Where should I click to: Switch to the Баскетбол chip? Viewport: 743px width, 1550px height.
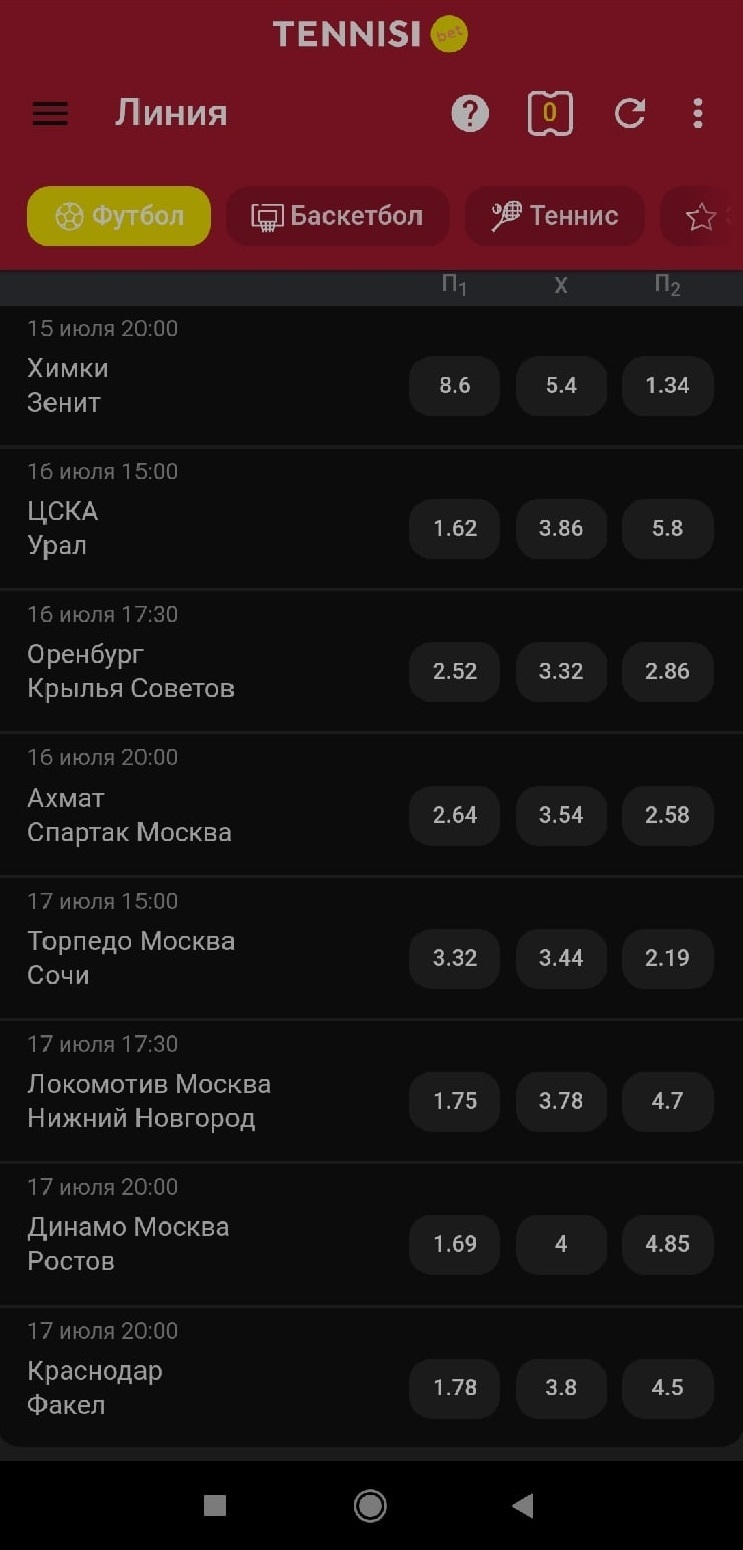tap(337, 216)
